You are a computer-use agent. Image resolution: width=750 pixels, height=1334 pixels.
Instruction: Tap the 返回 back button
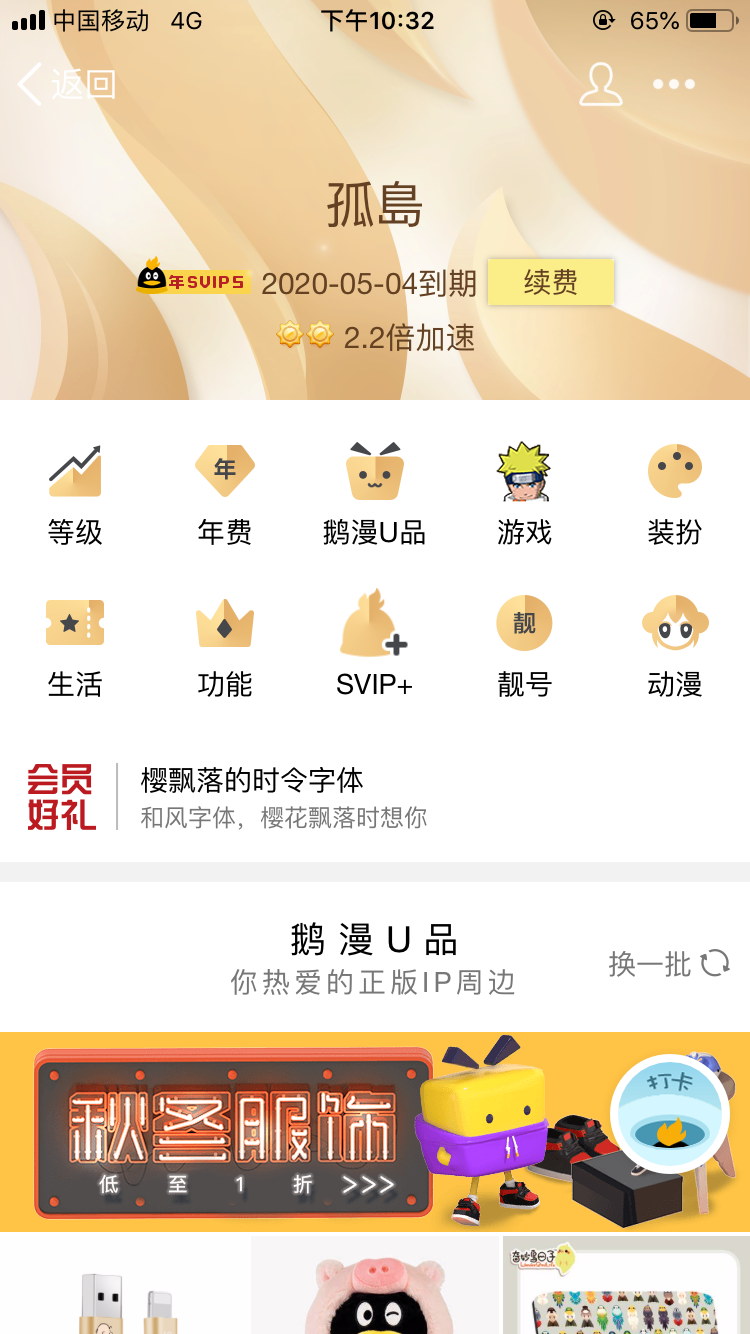(67, 84)
